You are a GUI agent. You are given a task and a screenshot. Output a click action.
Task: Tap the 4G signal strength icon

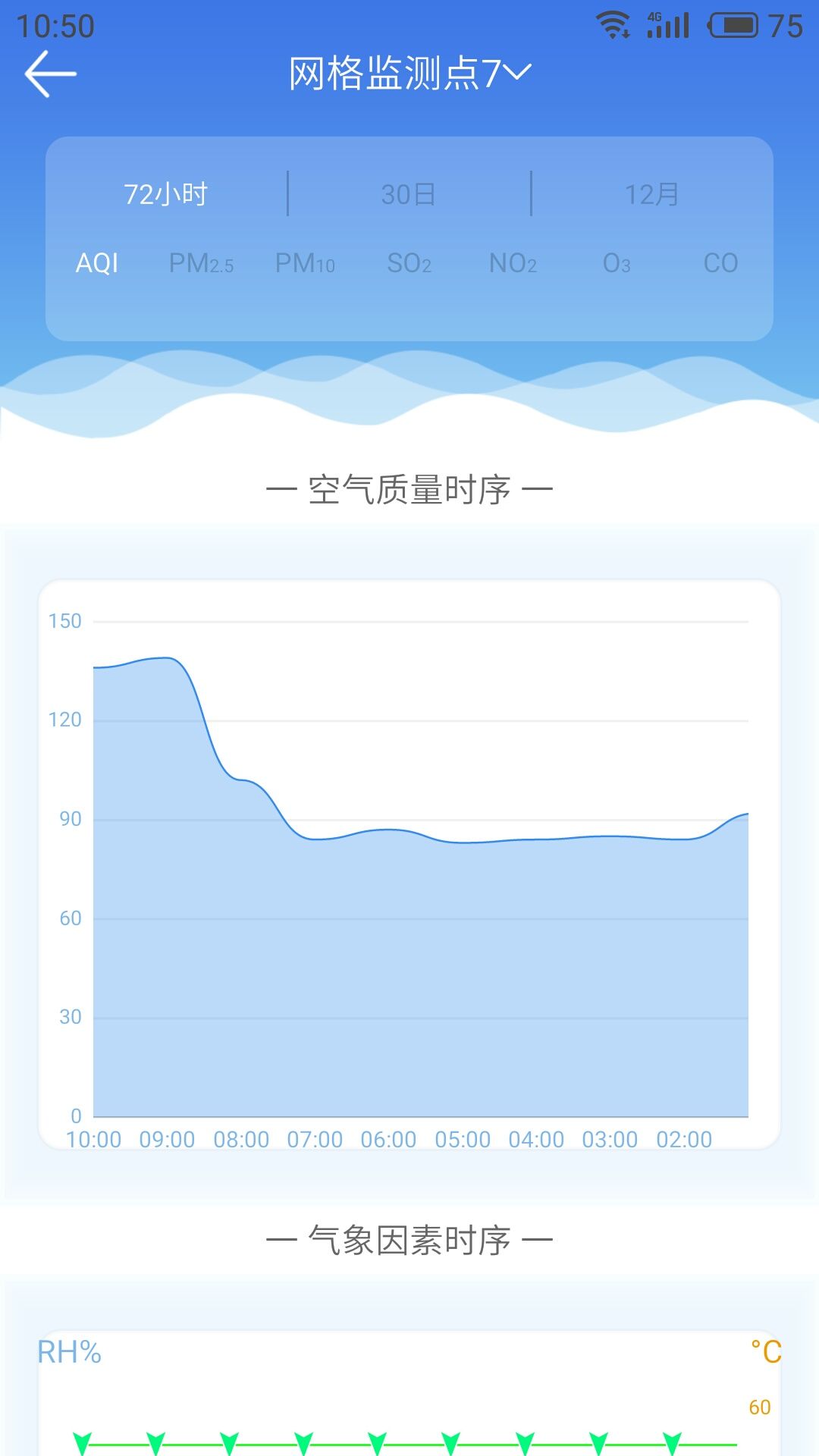click(x=666, y=23)
